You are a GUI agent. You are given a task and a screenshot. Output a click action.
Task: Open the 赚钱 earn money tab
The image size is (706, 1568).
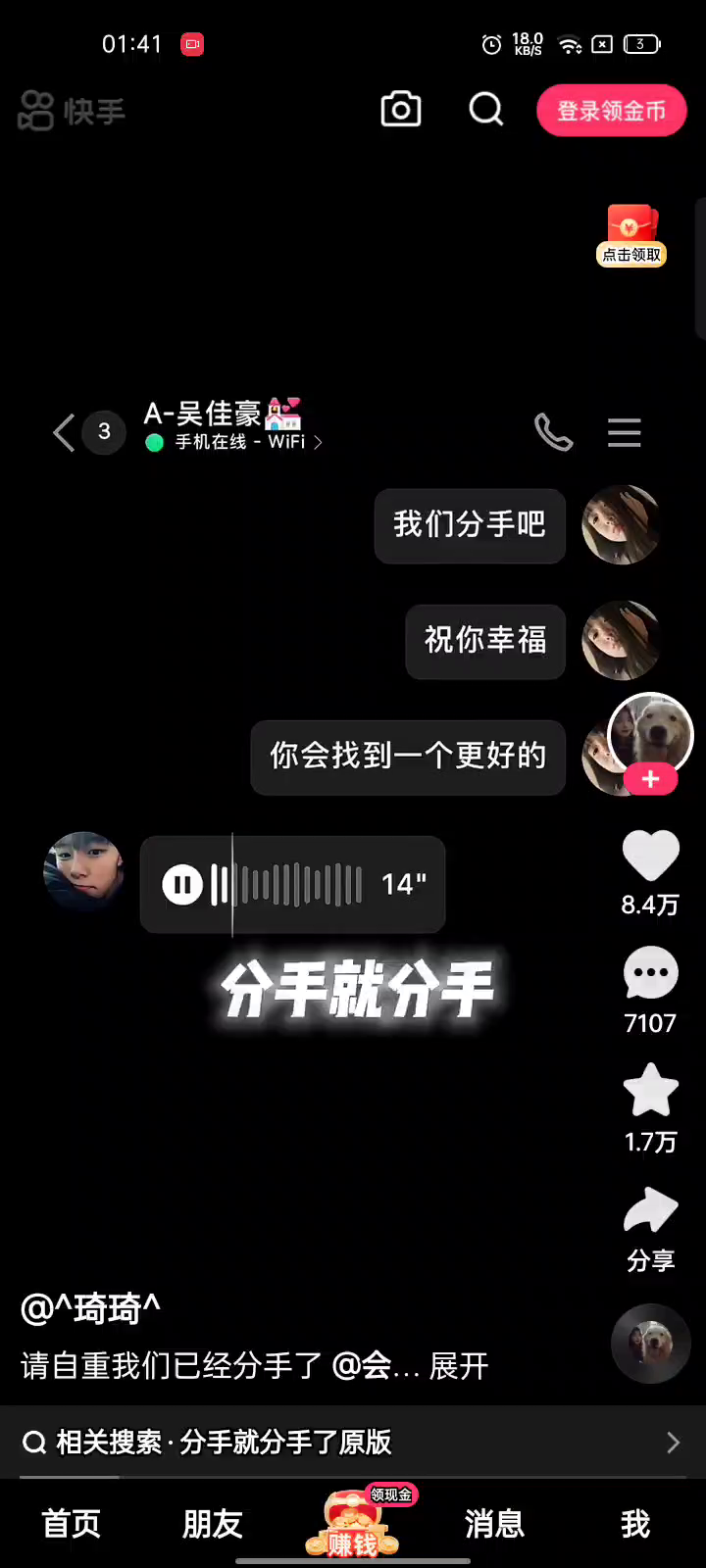tap(353, 1524)
